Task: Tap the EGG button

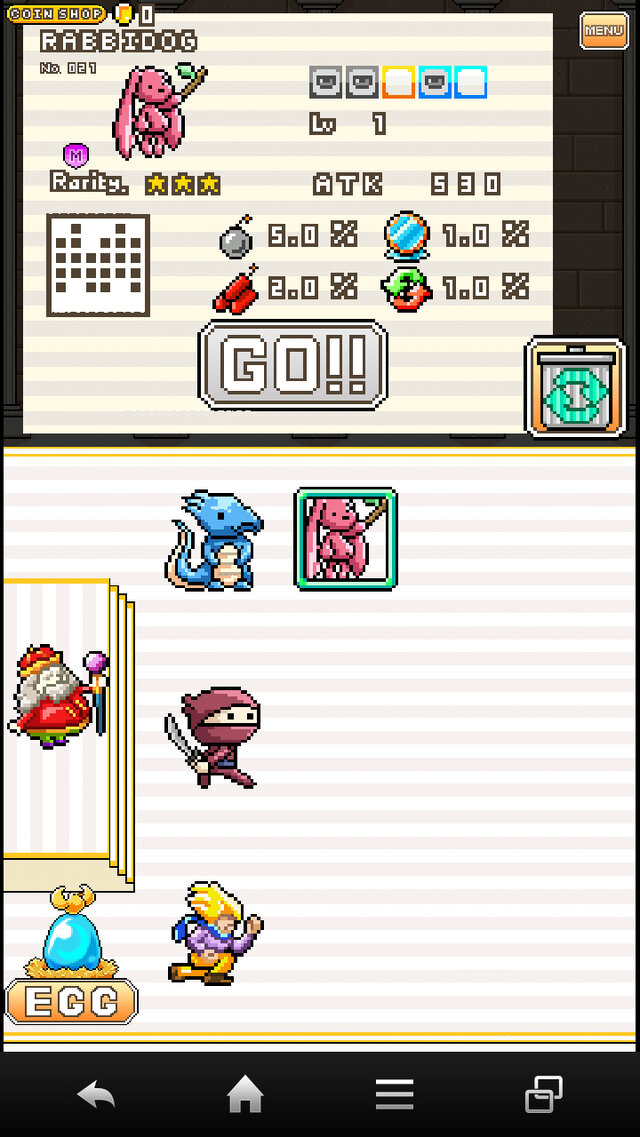Action: pyautogui.click(x=71, y=1000)
